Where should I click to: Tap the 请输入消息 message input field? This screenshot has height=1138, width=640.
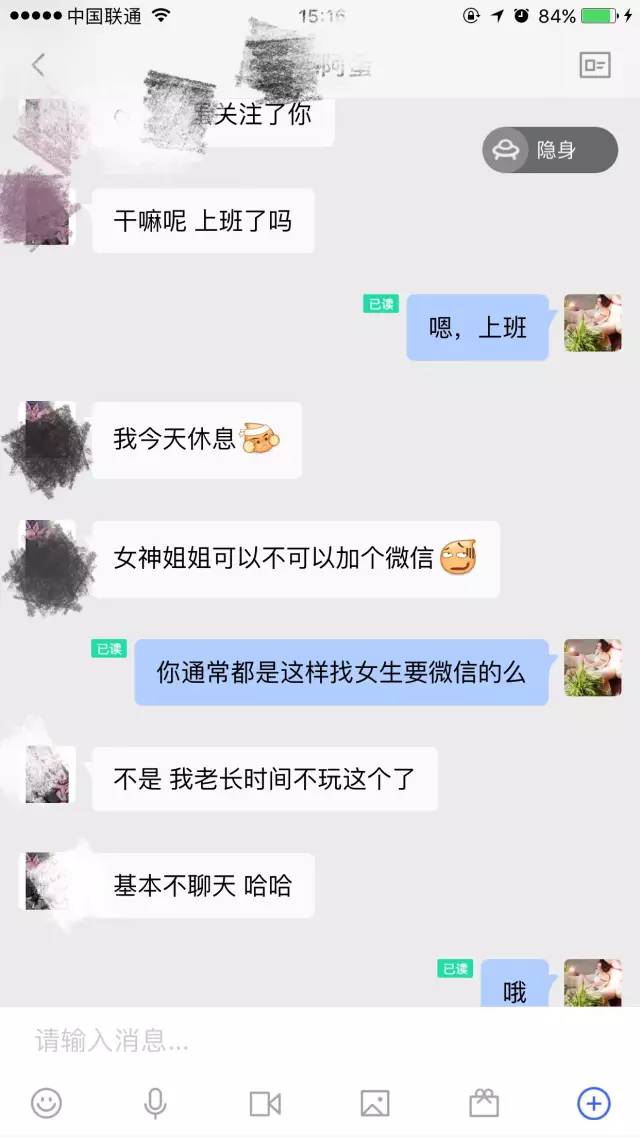pyautogui.click(x=300, y=1041)
